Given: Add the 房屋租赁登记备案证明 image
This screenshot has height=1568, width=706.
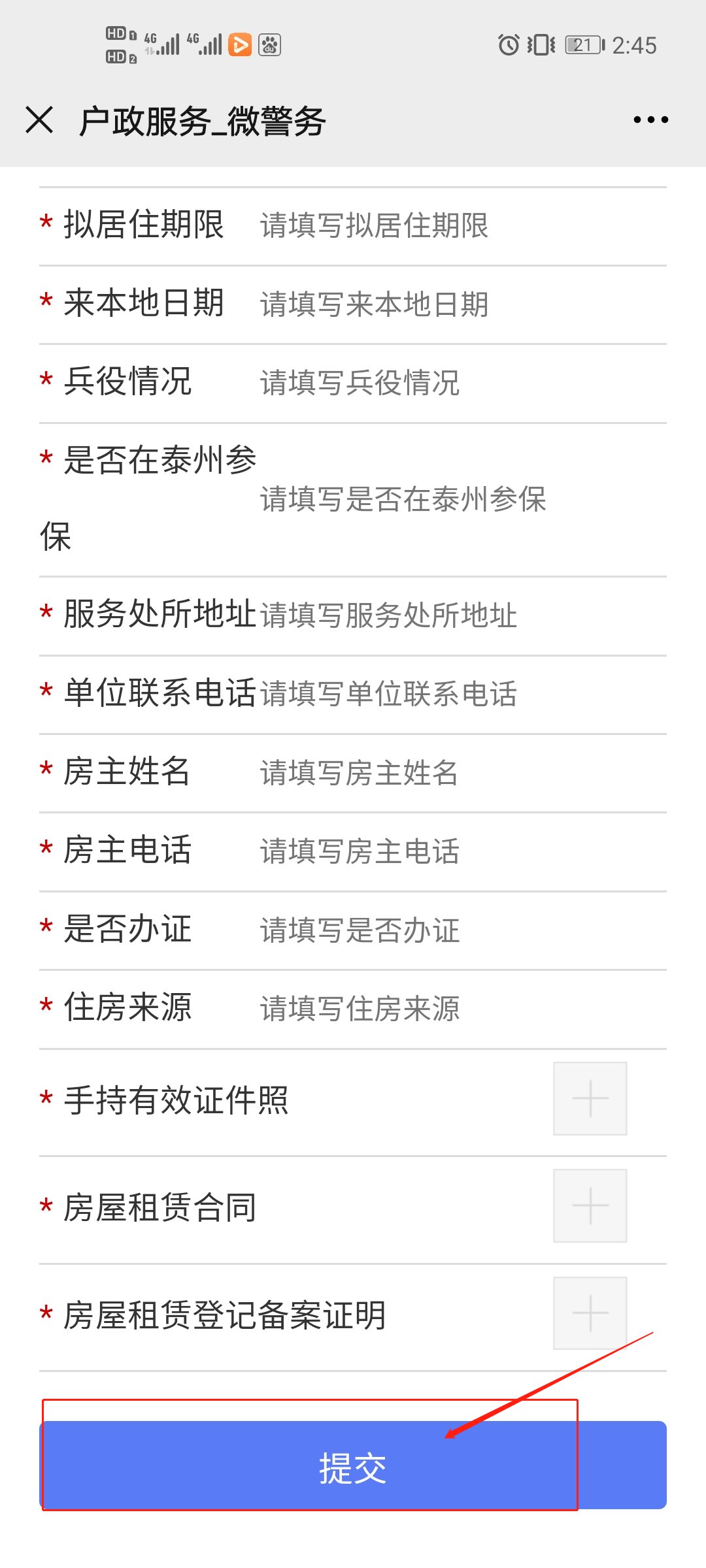Looking at the screenshot, I should point(590,1313).
